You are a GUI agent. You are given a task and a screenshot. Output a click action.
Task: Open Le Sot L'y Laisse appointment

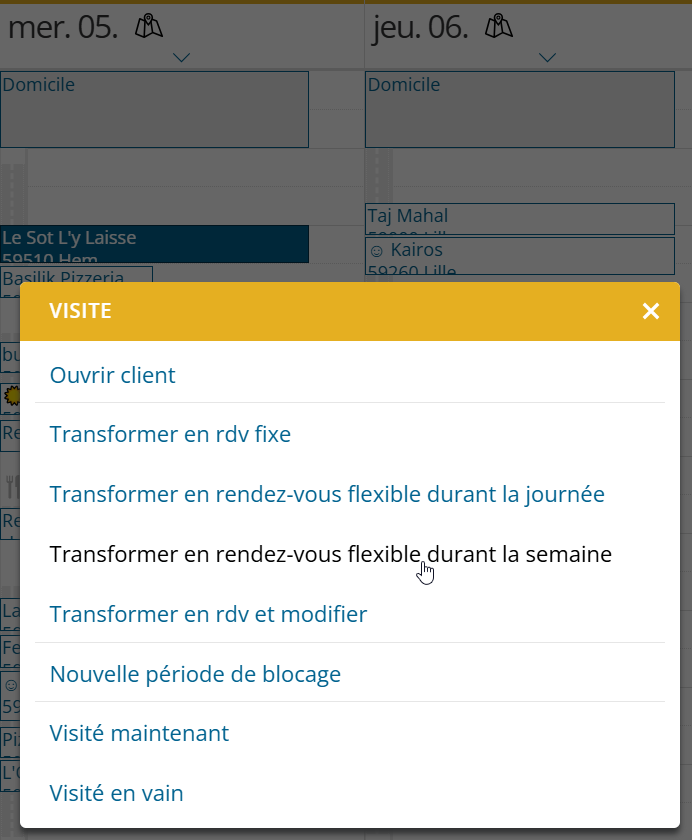click(154, 244)
